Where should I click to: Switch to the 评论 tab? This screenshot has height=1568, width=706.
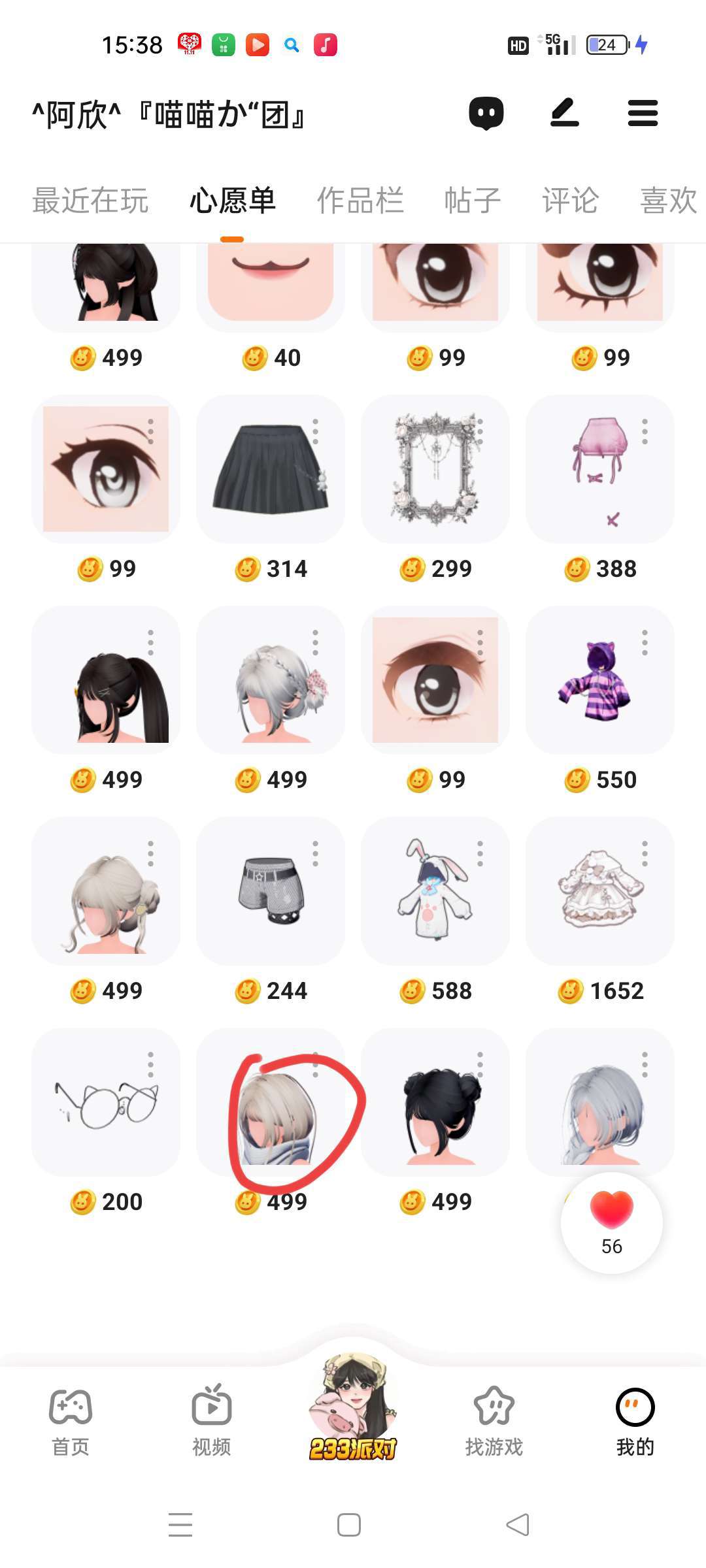pyautogui.click(x=569, y=200)
